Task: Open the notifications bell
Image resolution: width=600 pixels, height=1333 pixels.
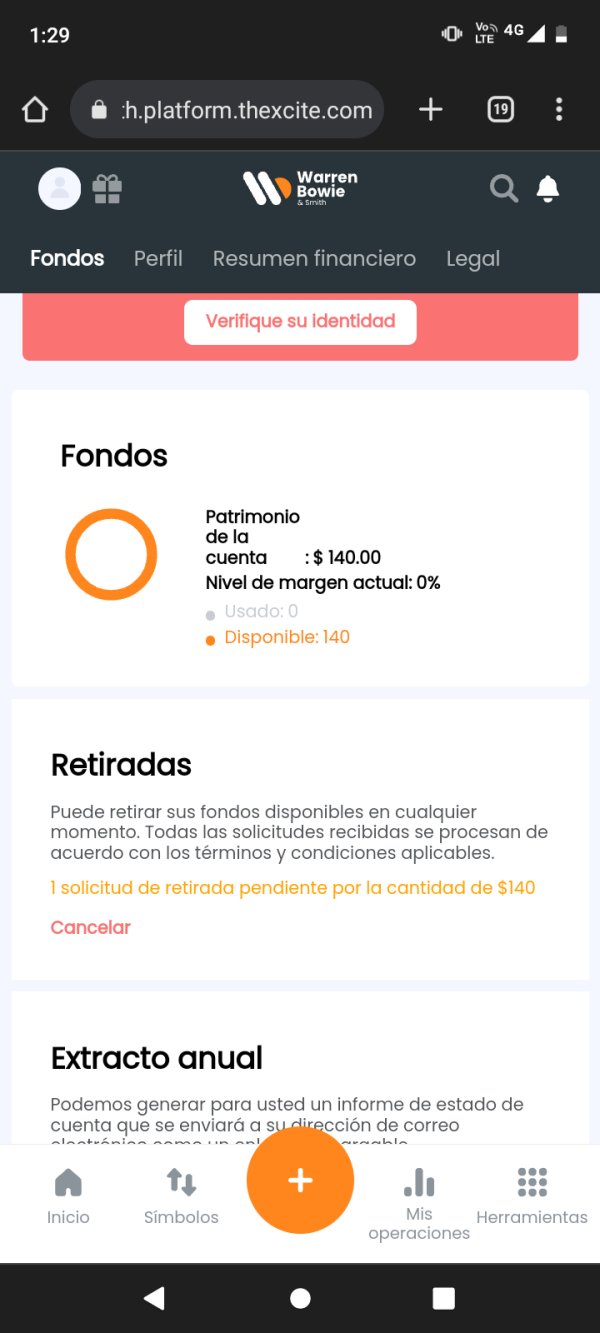Action: point(548,188)
